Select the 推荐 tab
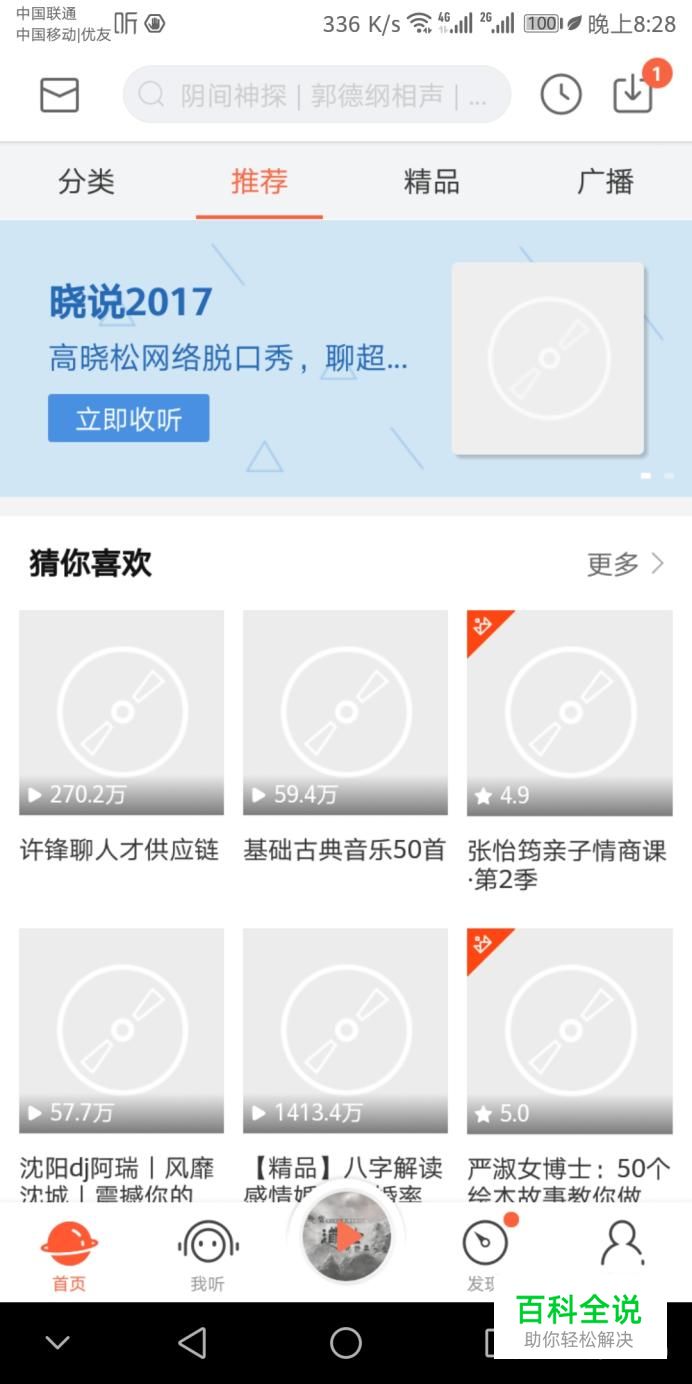 (259, 181)
